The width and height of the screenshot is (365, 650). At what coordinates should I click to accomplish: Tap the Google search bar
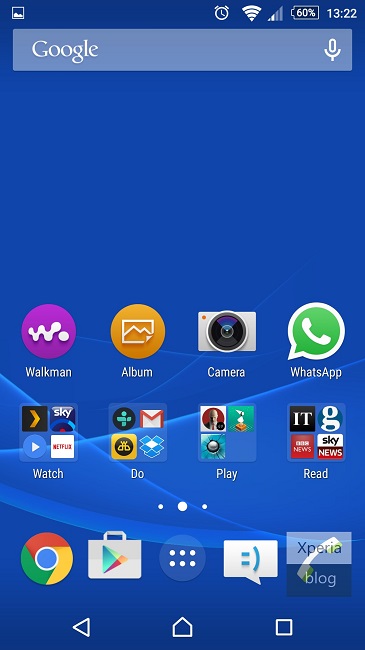[182, 50]
